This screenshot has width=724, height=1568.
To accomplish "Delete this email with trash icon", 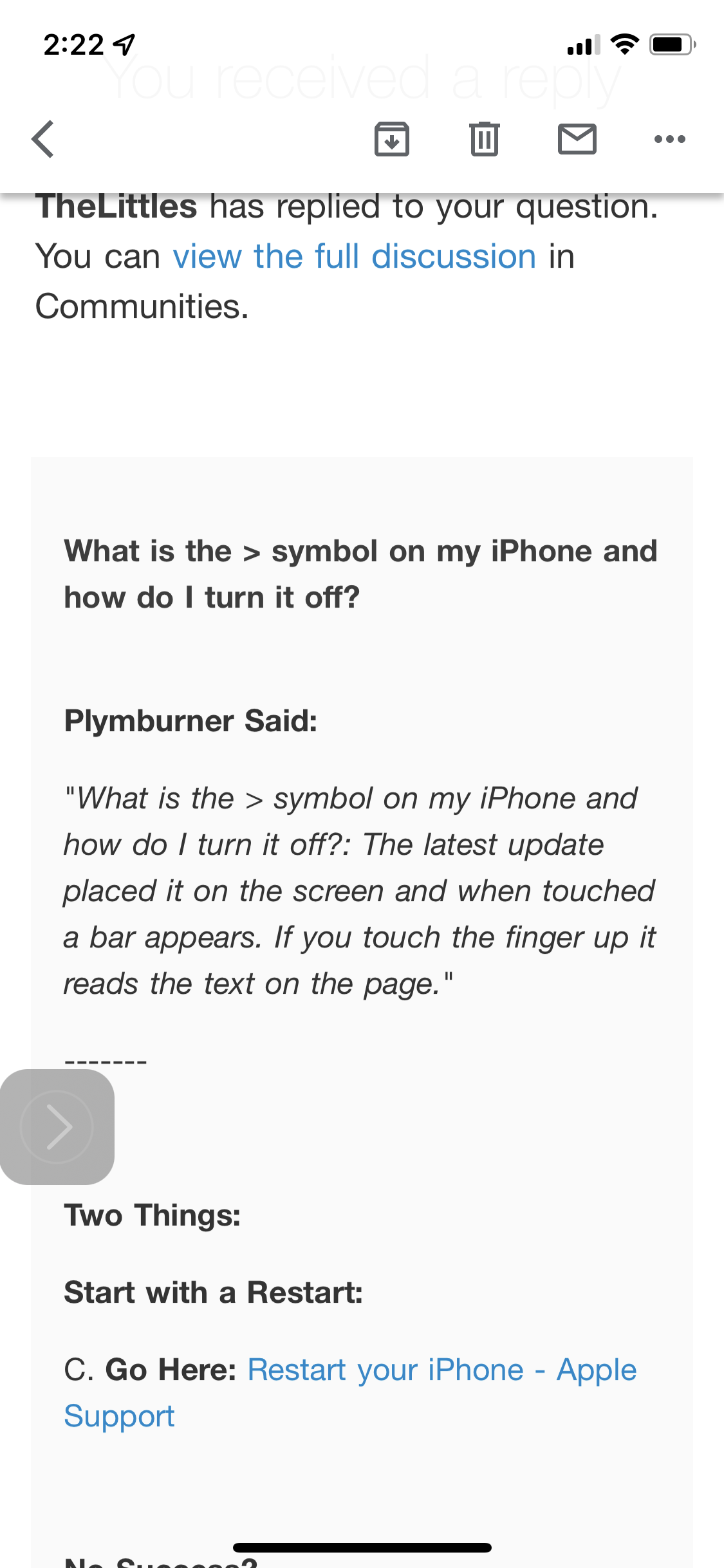I will click(x=484, y=139).
